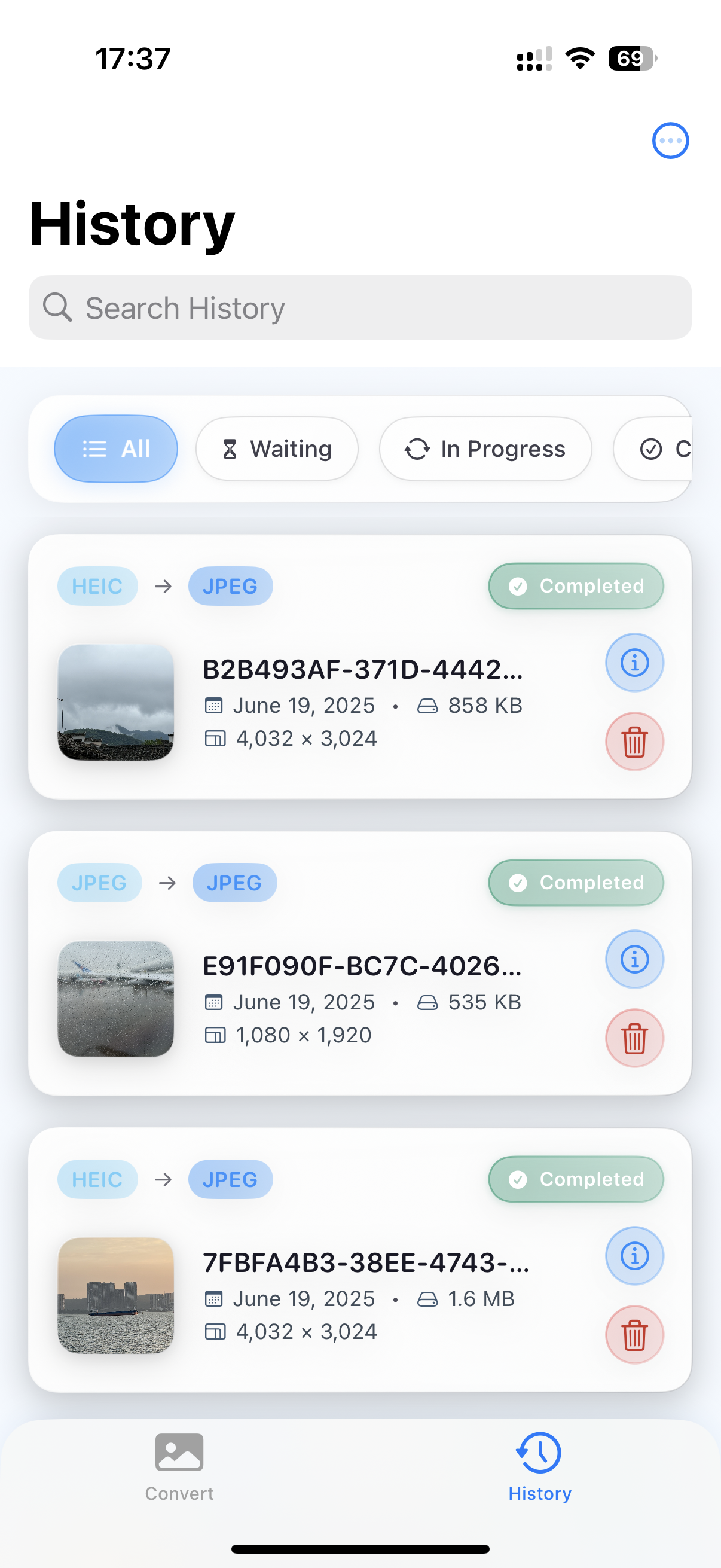
Task: Open the E91F090F-BC7C-4026 rainy window thumbnail
Action: coord(115,998)
